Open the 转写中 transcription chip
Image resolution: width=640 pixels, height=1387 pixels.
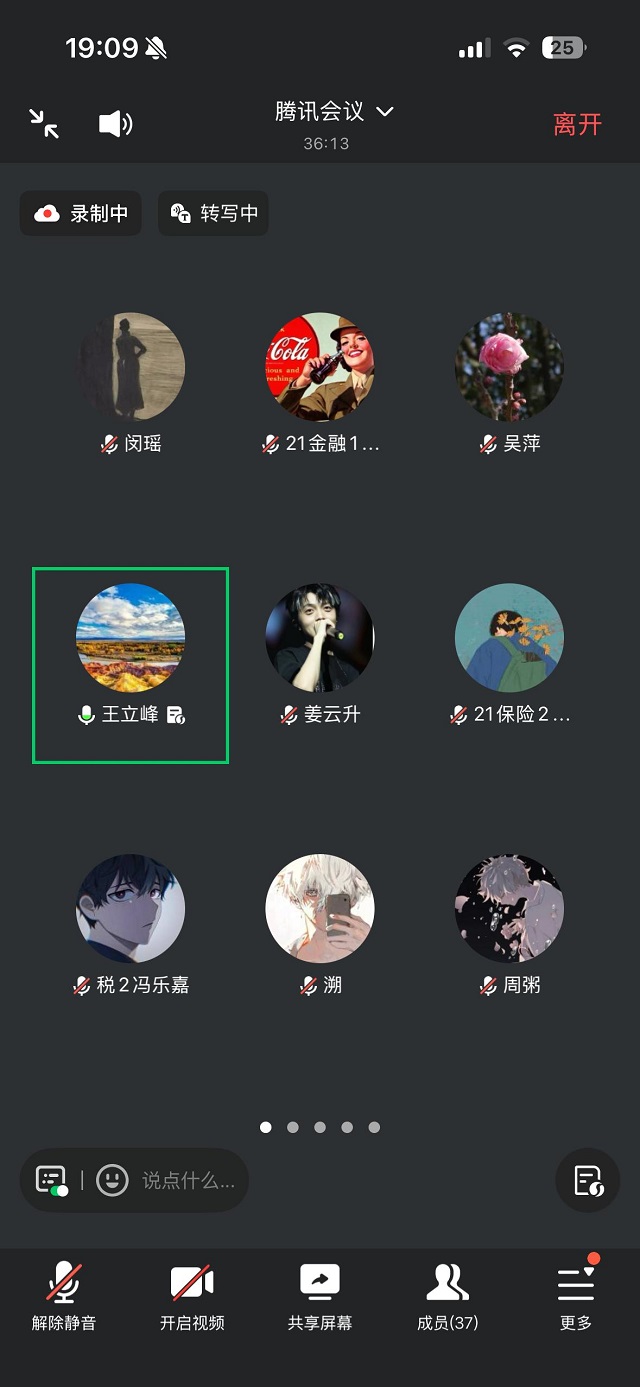pyautogui.click(x=213, y=213)
